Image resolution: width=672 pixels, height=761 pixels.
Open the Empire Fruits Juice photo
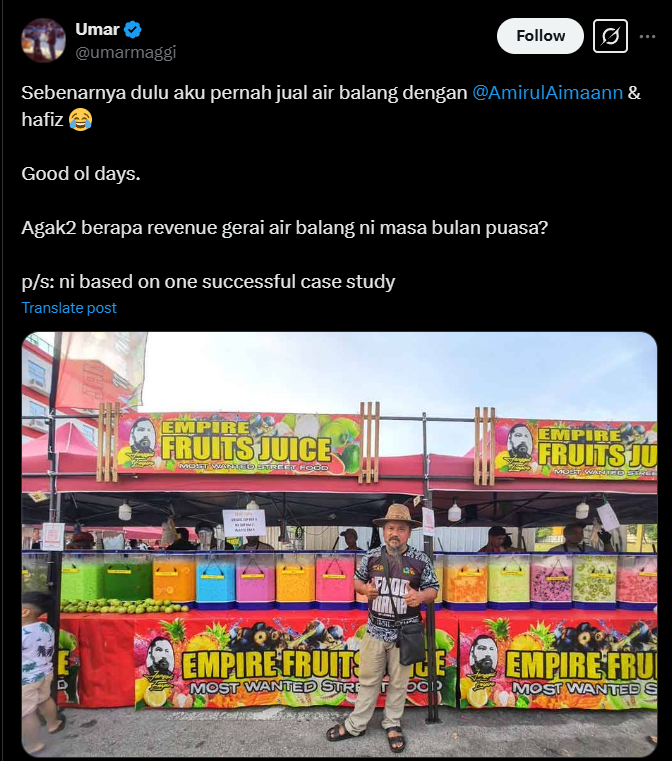[339, 543]
